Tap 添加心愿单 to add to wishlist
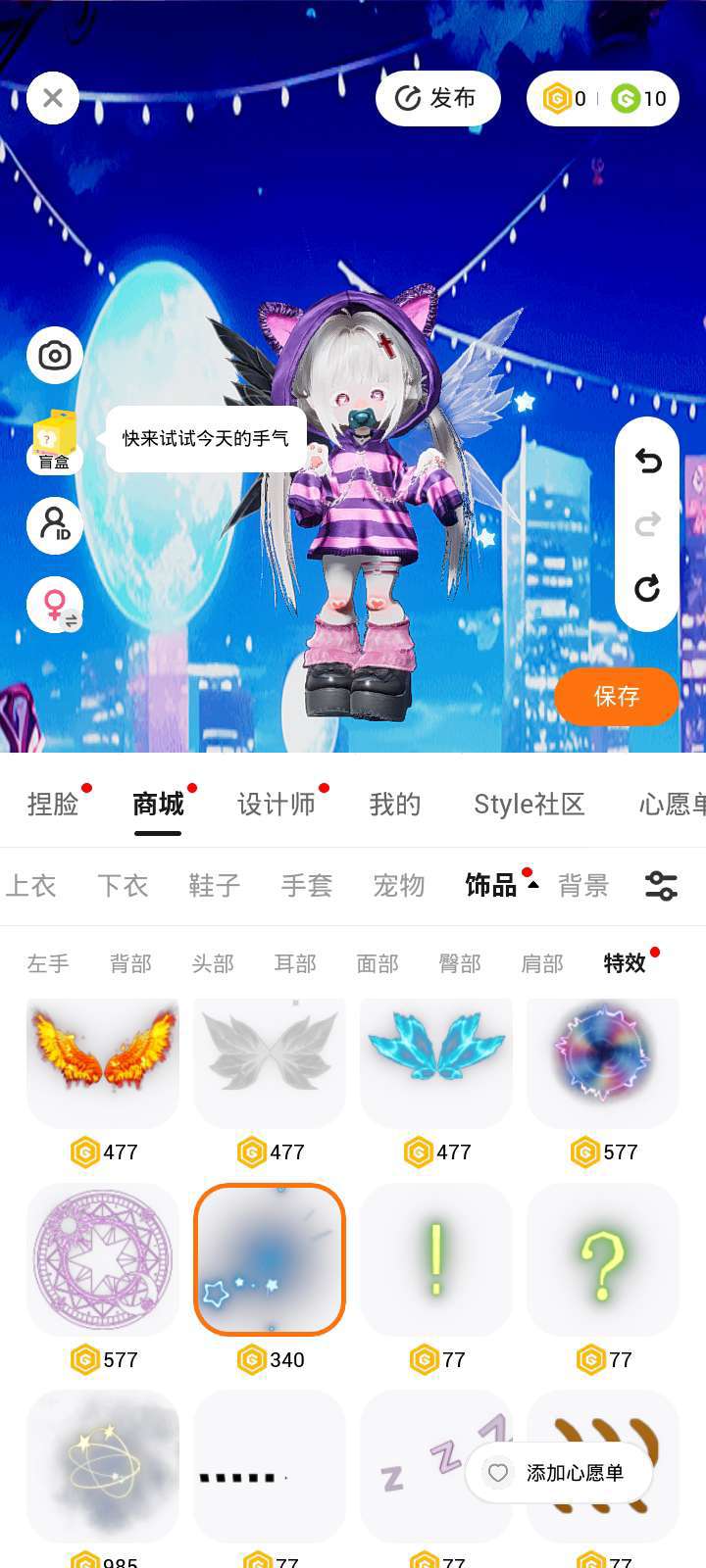This screenshot has height=1568, width=706. tap(559, 1473)
